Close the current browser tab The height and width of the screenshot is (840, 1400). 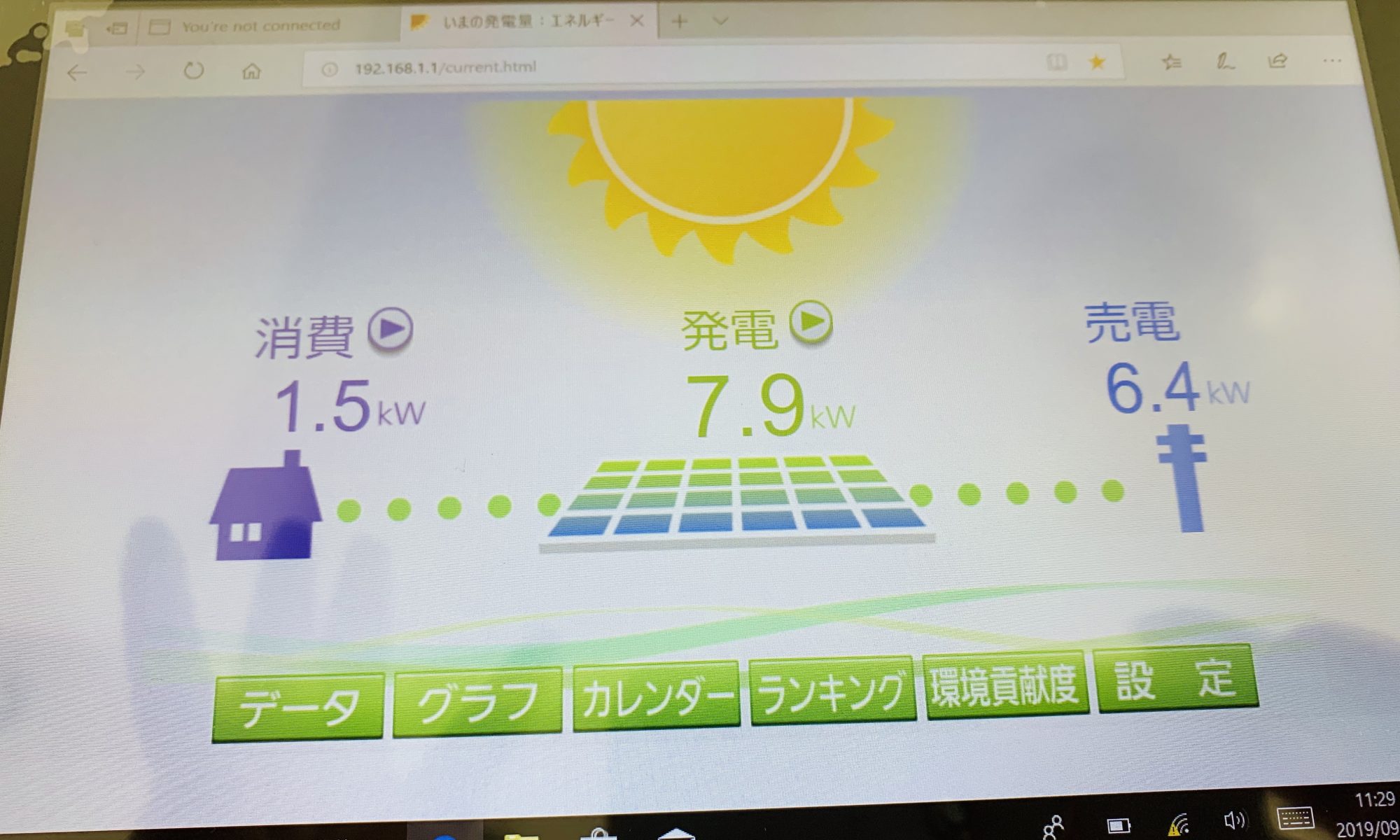click(x=636, y=22)
